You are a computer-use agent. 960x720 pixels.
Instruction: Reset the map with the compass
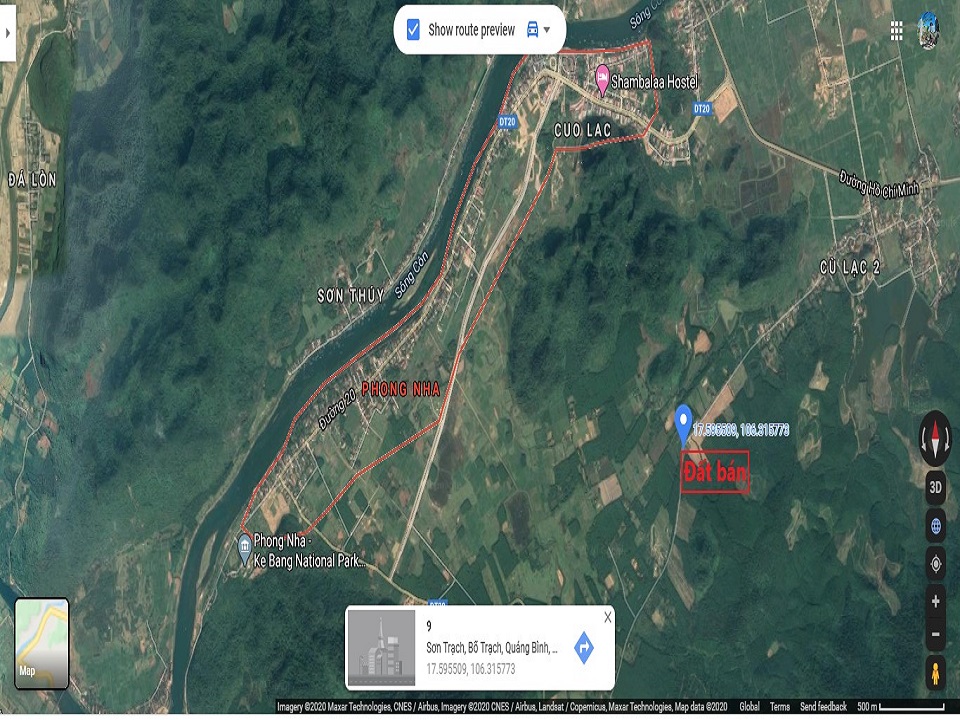point(935,438)
